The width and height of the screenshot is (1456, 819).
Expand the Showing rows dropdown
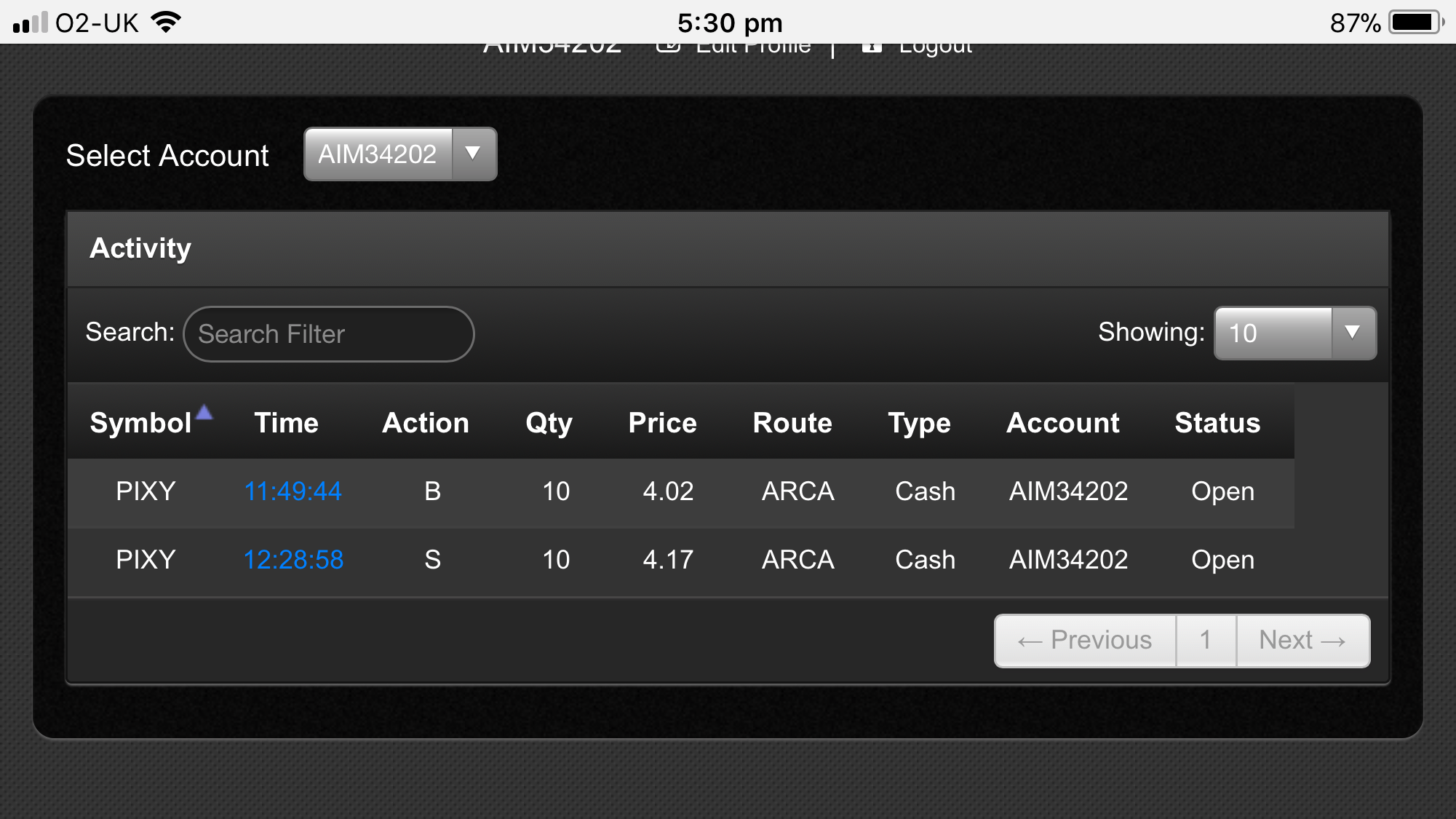[x=1294, y=333]
